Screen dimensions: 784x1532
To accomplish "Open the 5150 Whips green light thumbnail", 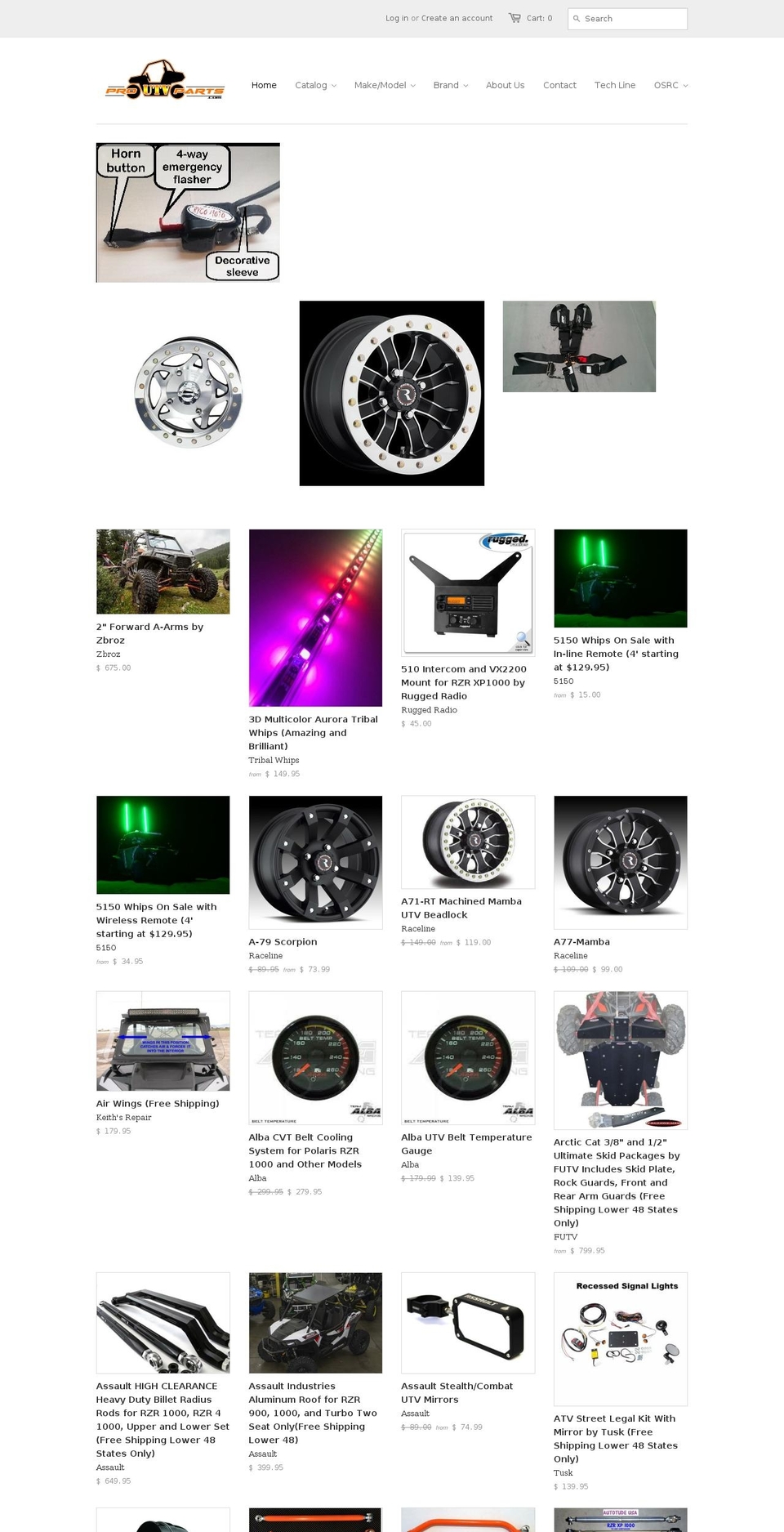I will tap(620, 578).
